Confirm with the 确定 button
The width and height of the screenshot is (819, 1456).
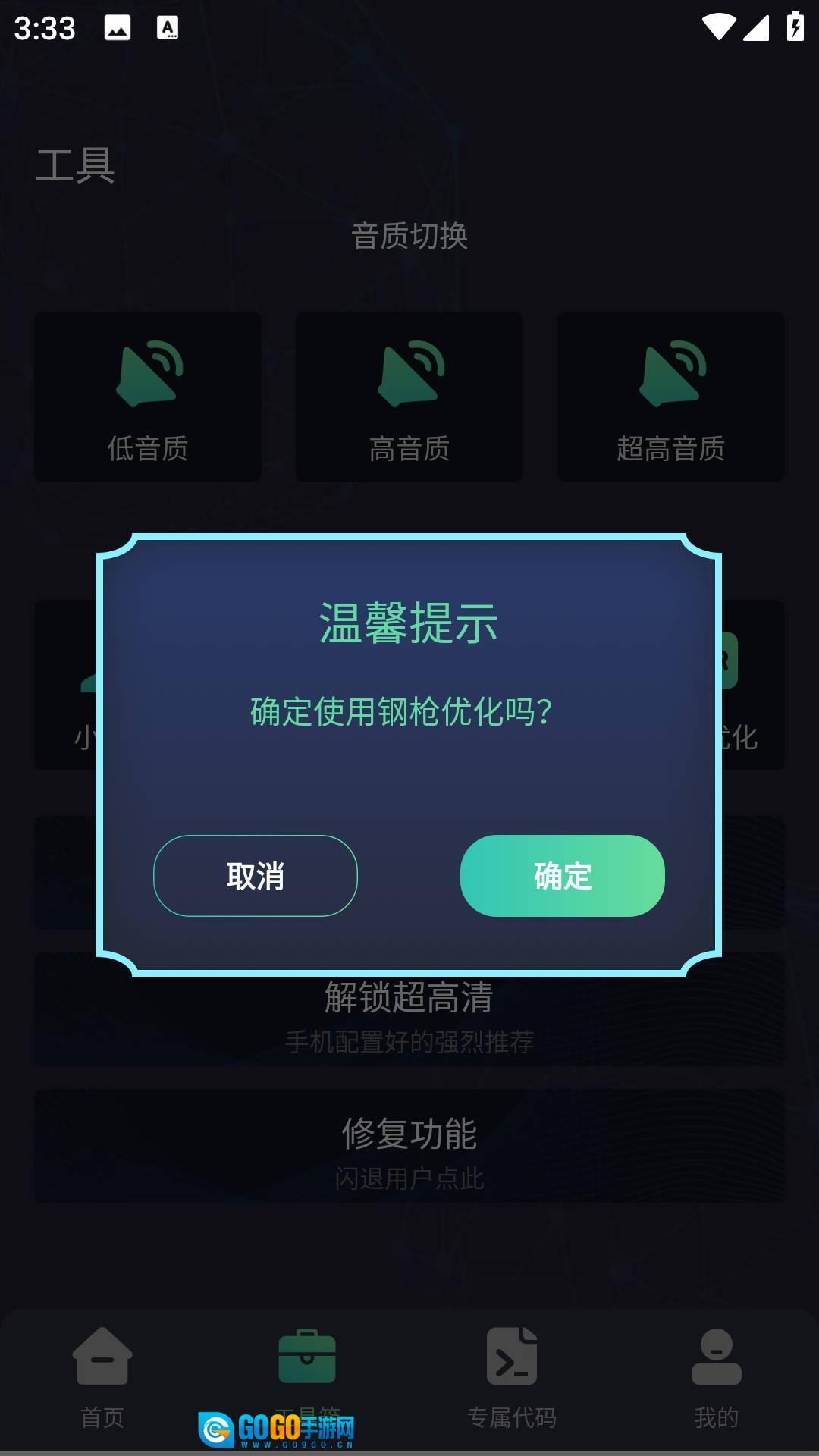[562, 876]
